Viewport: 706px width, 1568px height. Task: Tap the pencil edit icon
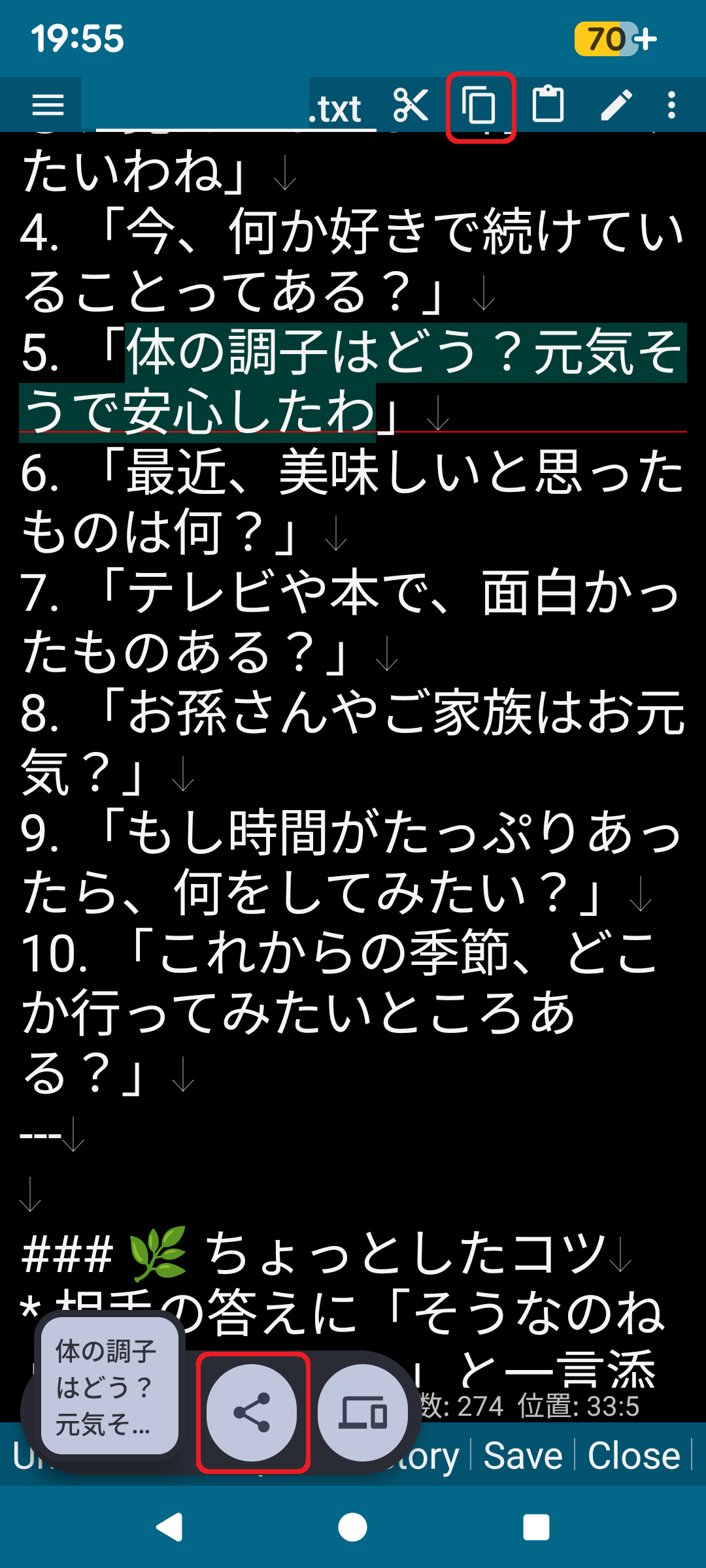click(x=616, y=105)
